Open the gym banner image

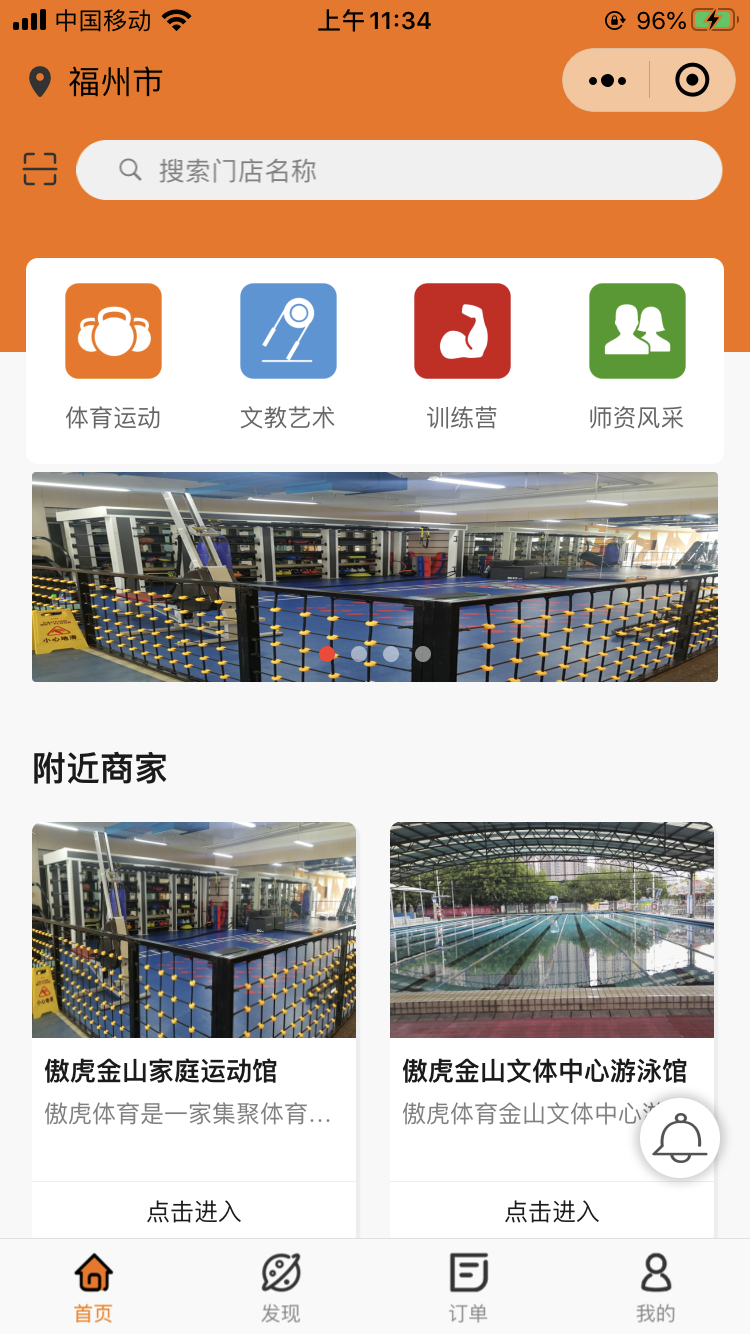coord(375,576)
